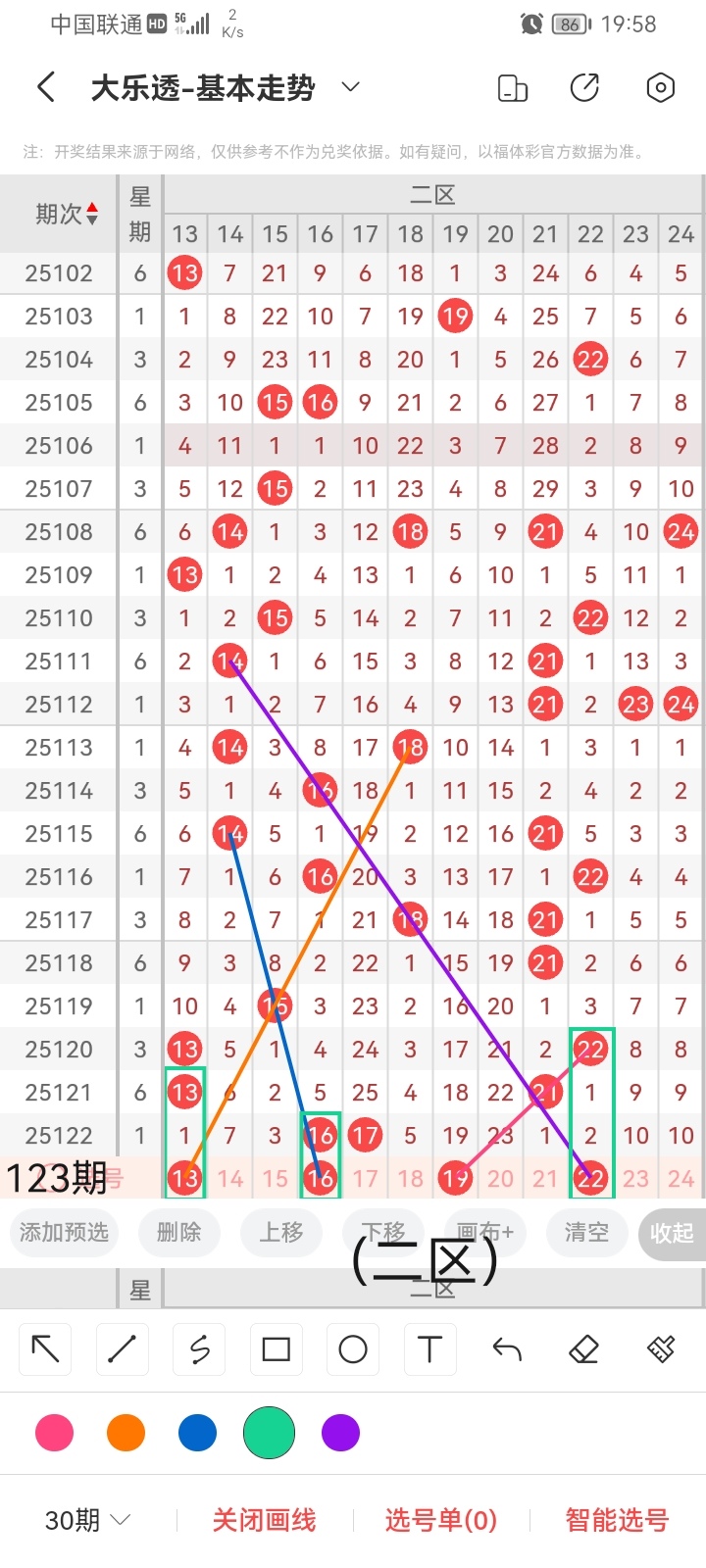Tap the 上移 button

281,1232
